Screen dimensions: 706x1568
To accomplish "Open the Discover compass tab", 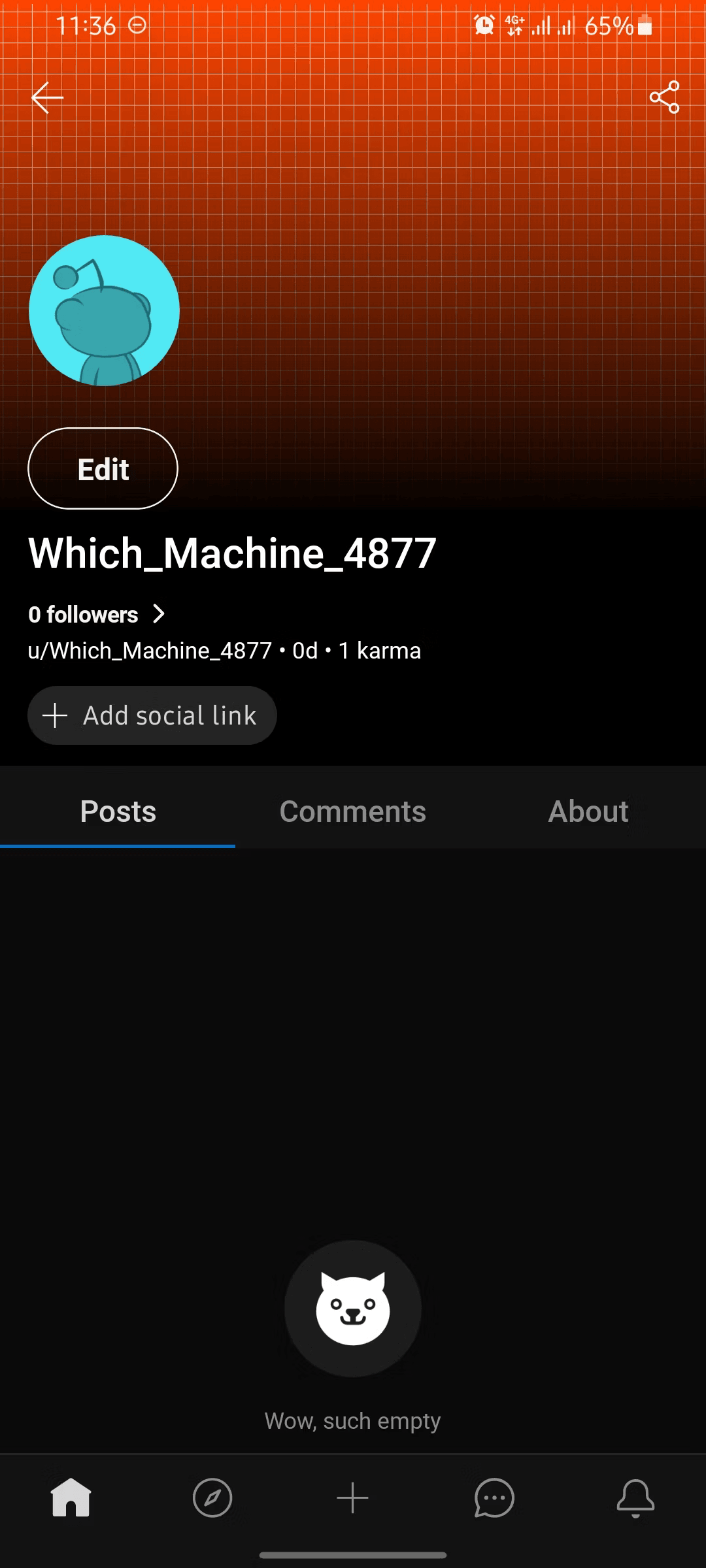I will point(212,1497).
